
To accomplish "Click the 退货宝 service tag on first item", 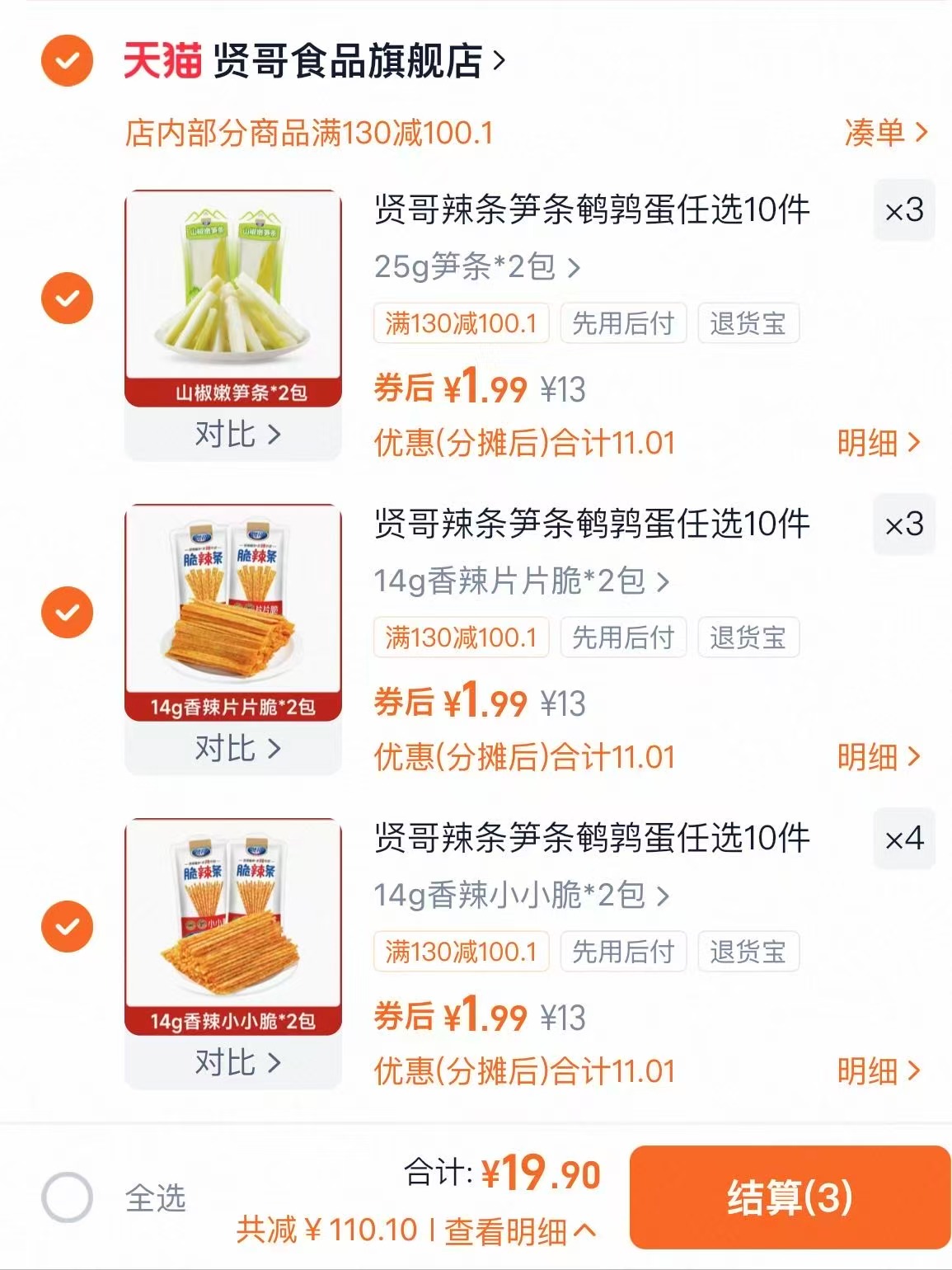I will (x=748, y=324).
